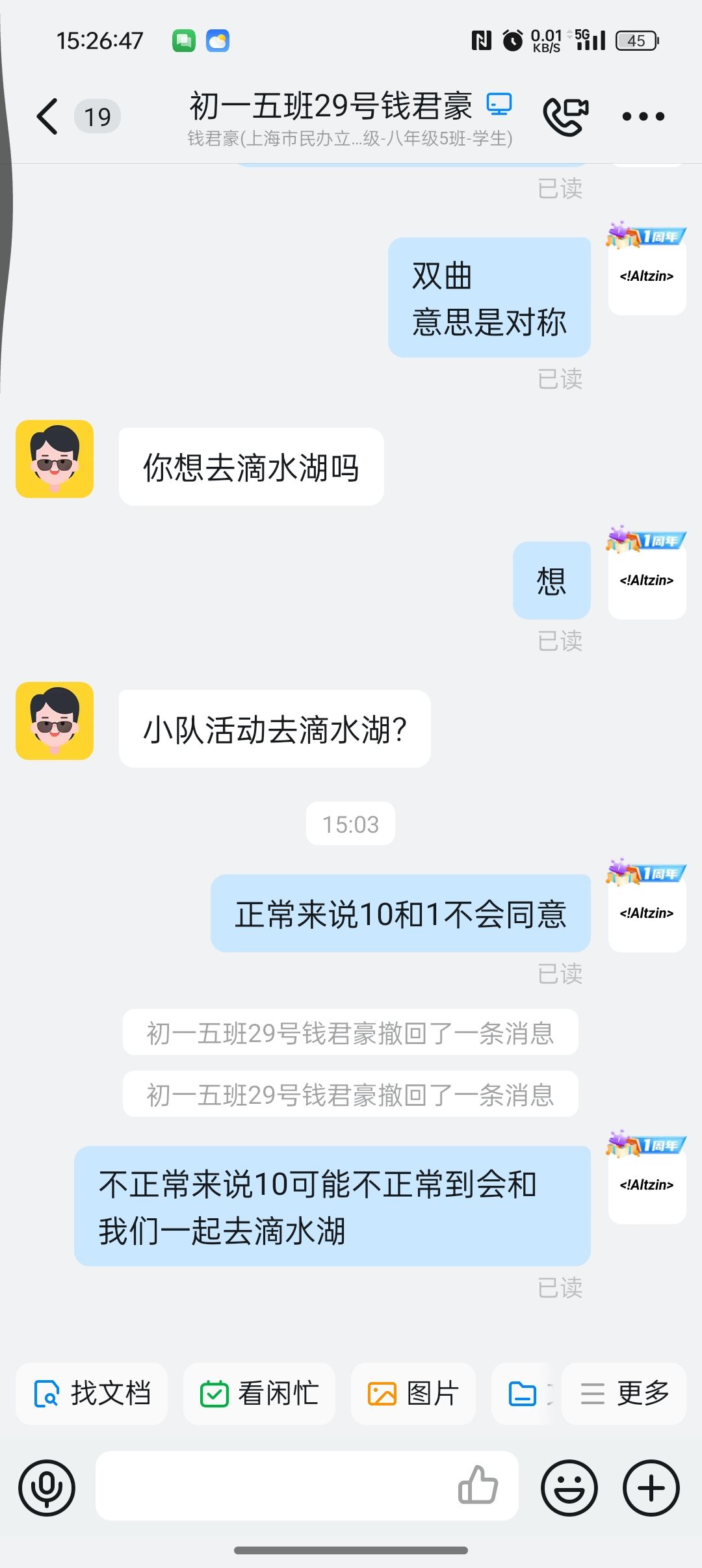Screen dimensions: 702x1568
Task: Tap the 找文档 find documents chip
Action: tap(92, 1393)
